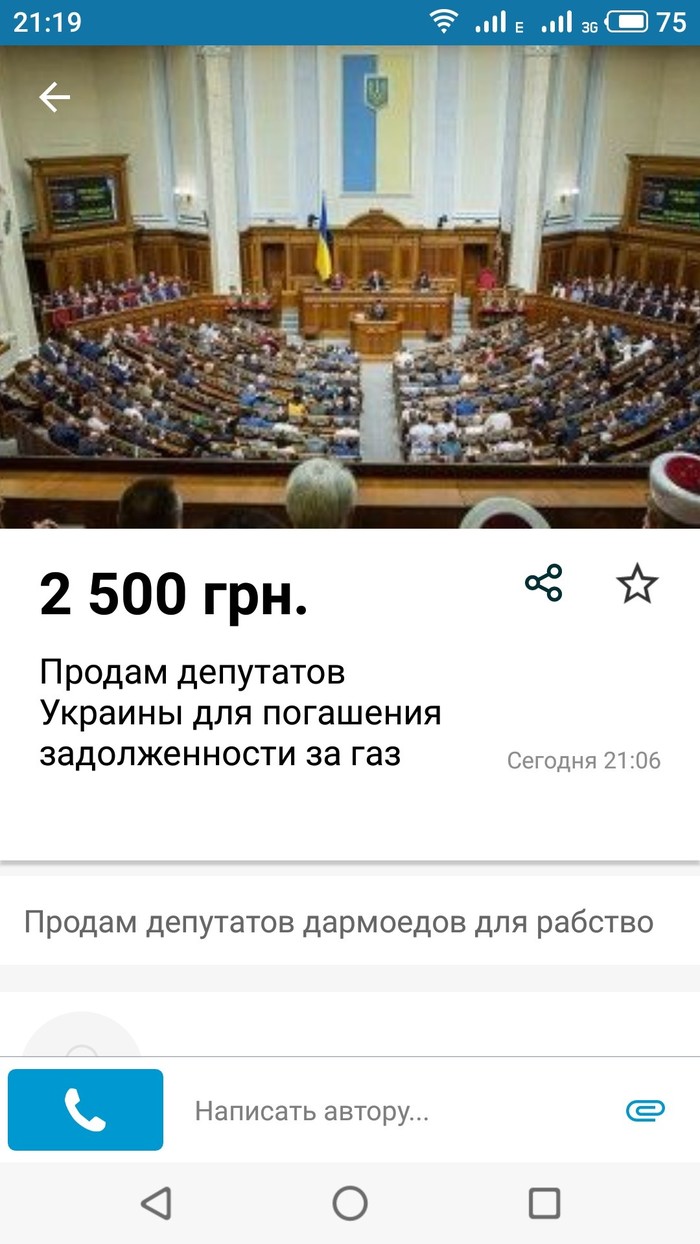Tap the system back button
Image resolution: width=700 pixels, height=1244 pixels.
tap(156, 1203)
